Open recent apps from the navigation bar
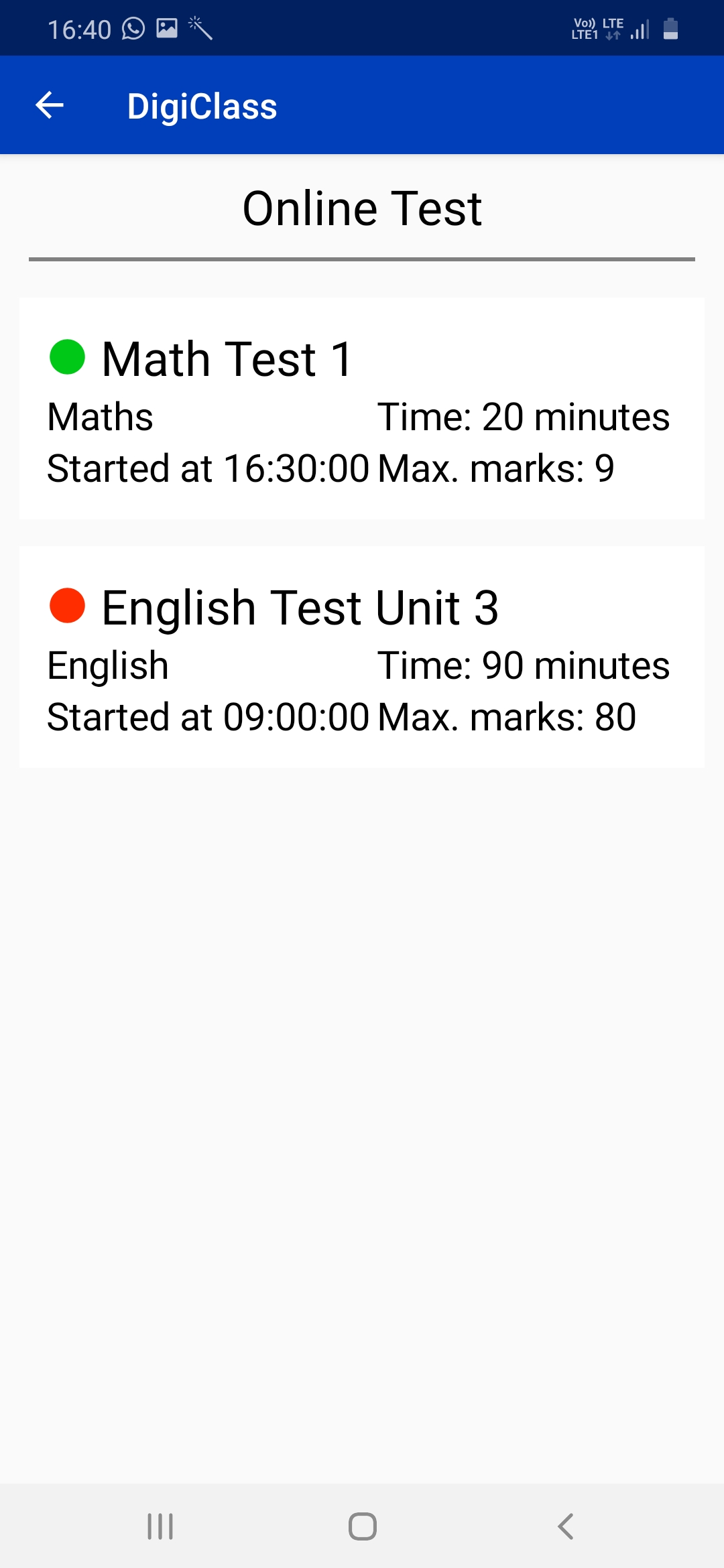 tap(160, 1526)
